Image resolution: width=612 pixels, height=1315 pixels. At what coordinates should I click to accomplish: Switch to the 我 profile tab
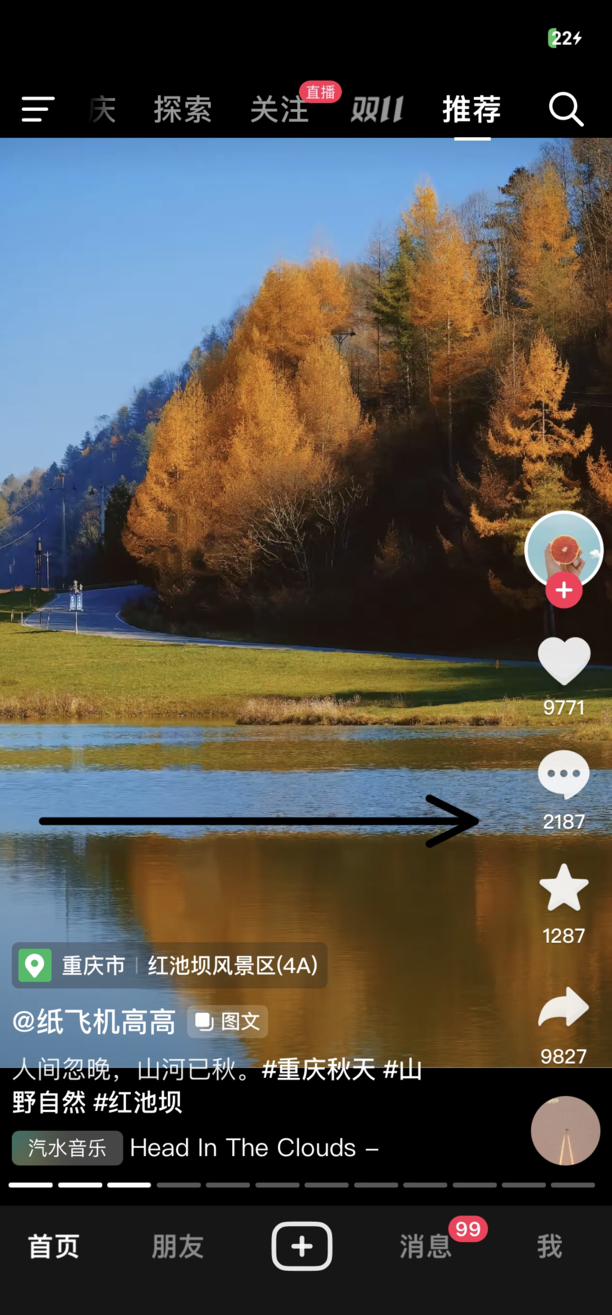point(549,1247)
